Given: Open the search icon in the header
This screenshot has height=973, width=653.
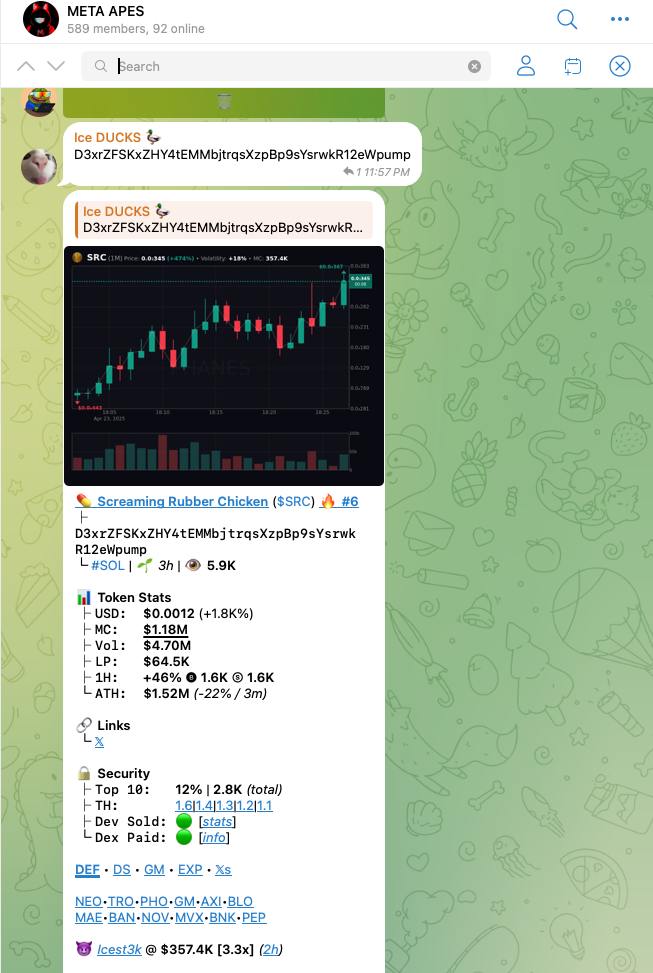Looking at the screenshot, I should click(567, 20).
